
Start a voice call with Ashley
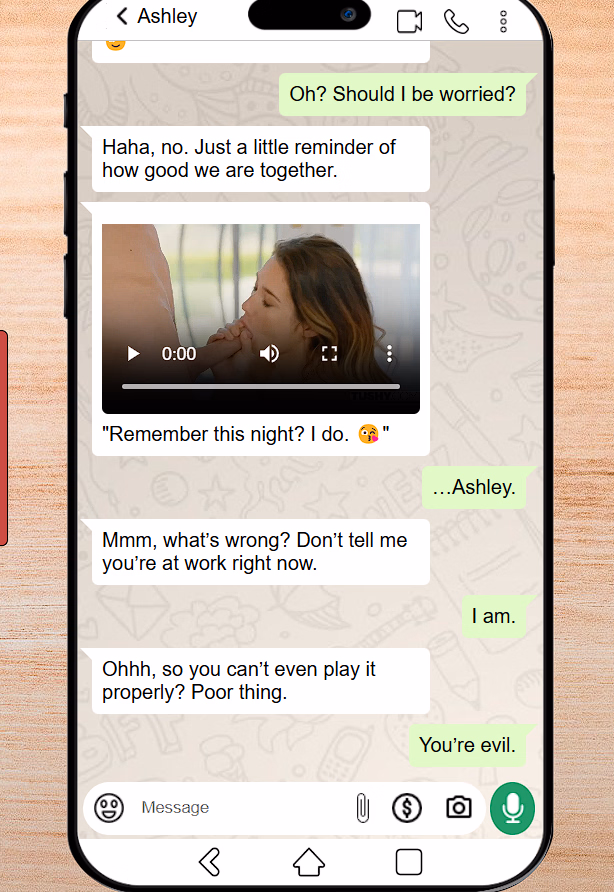[x=456, y=21]
